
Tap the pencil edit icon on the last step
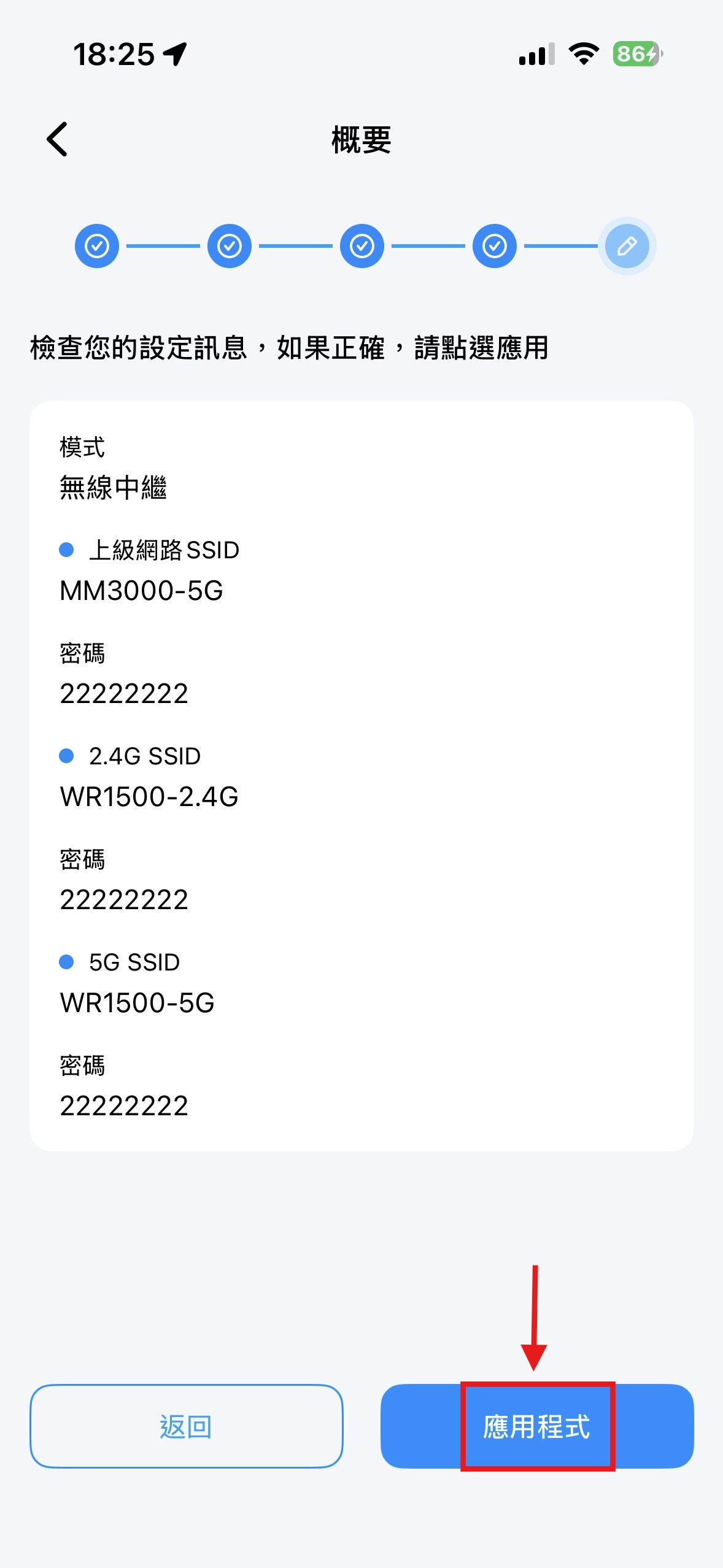pos(626,245)
